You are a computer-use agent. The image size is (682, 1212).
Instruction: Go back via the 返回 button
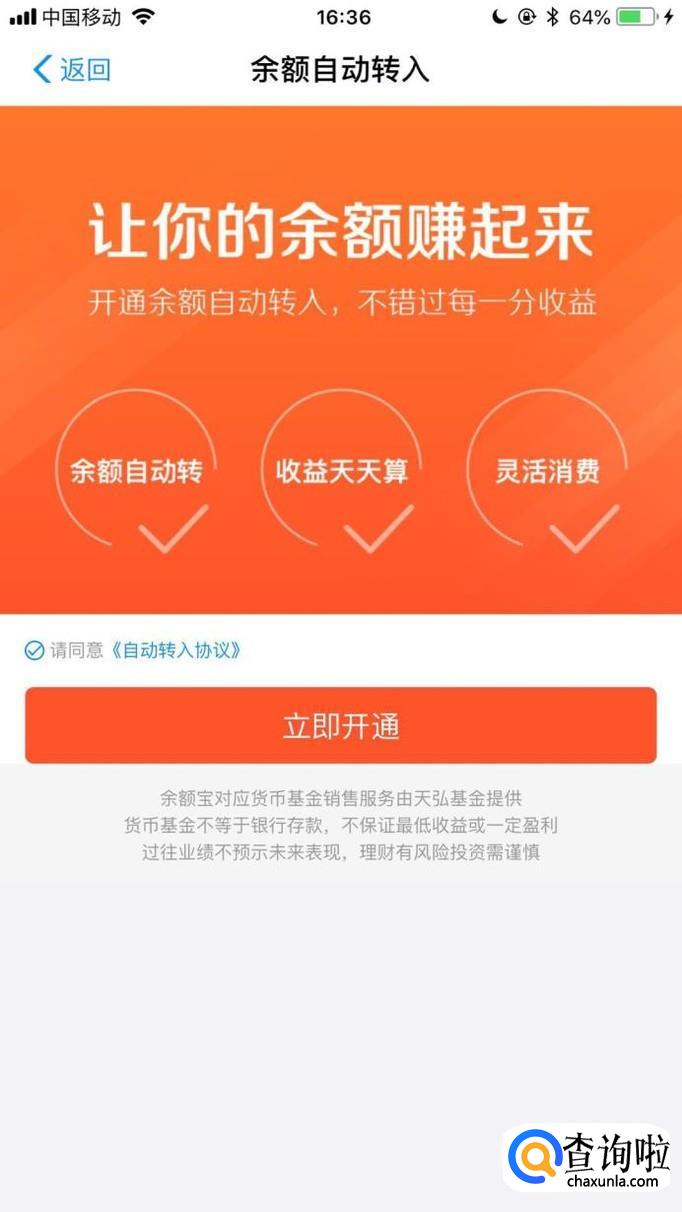pyautogui.click(x=71, y=70)
